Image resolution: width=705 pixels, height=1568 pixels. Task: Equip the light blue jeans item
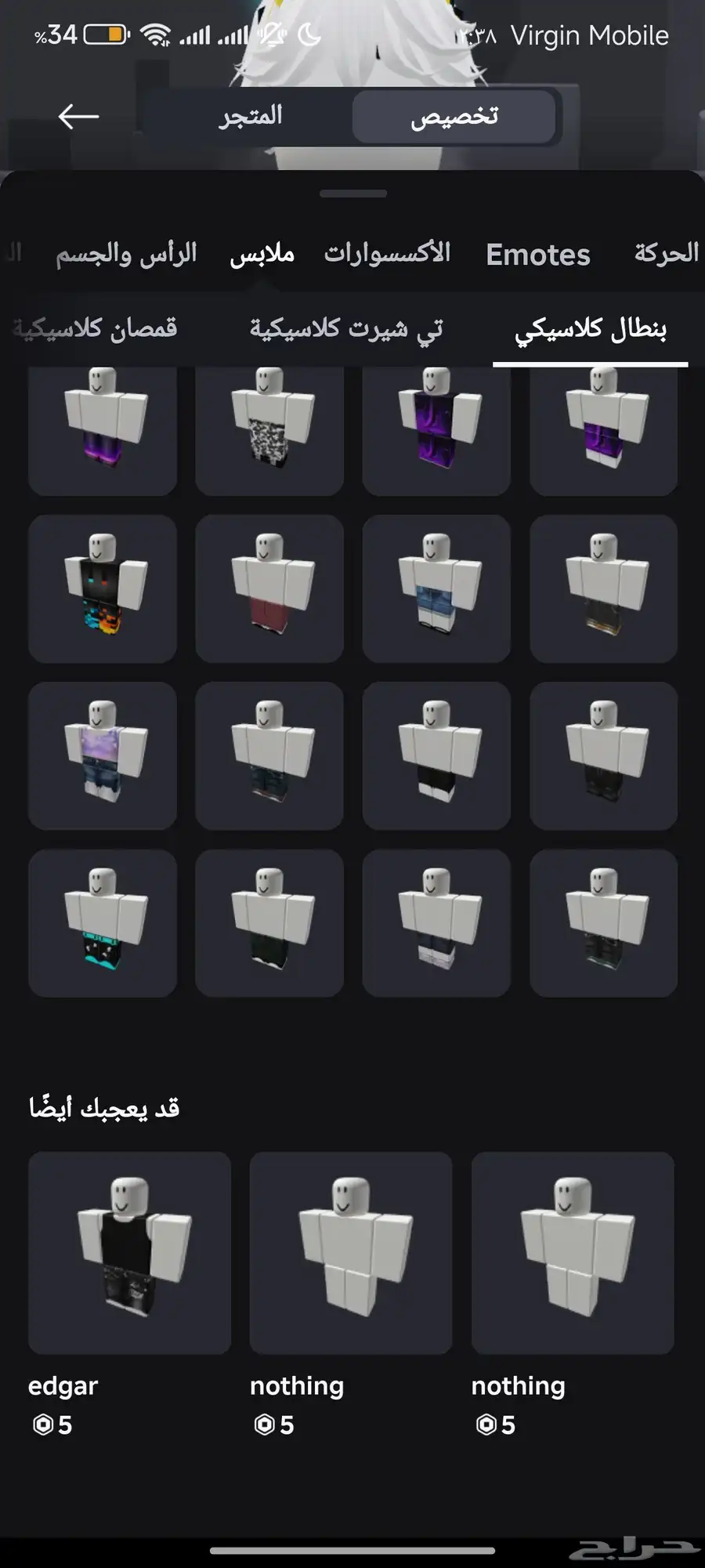coord(436,588)
